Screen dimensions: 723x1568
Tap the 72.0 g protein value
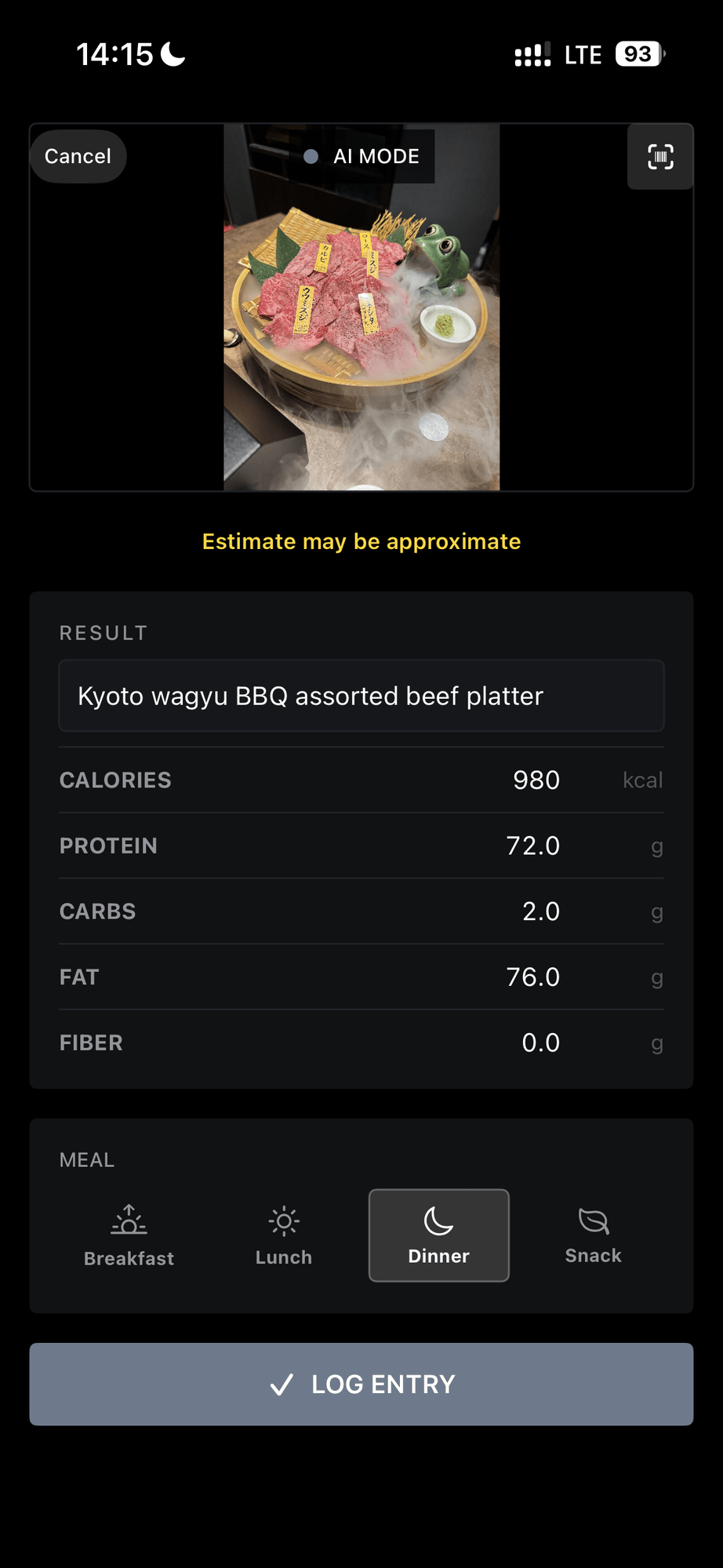coord(532,846)
